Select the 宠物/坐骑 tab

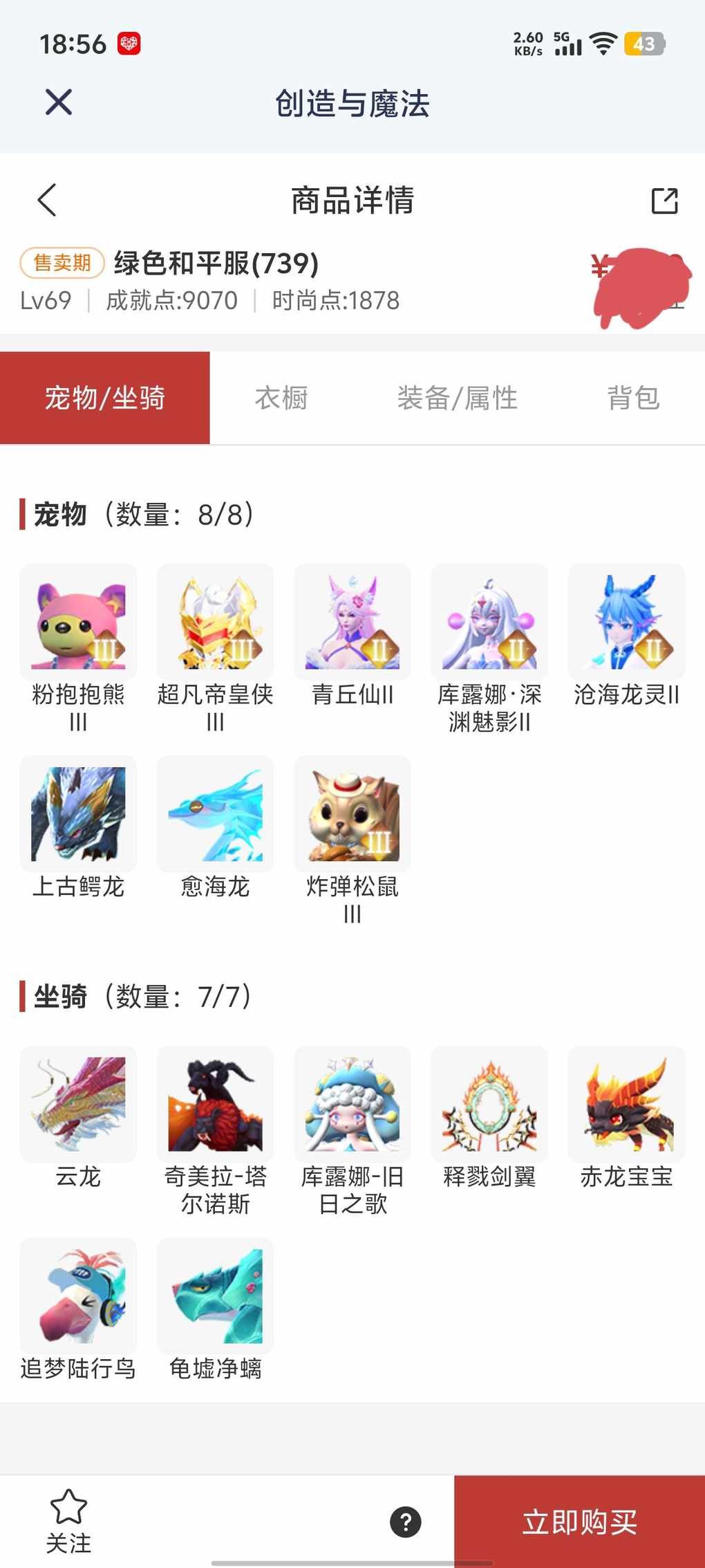(105, 398)
